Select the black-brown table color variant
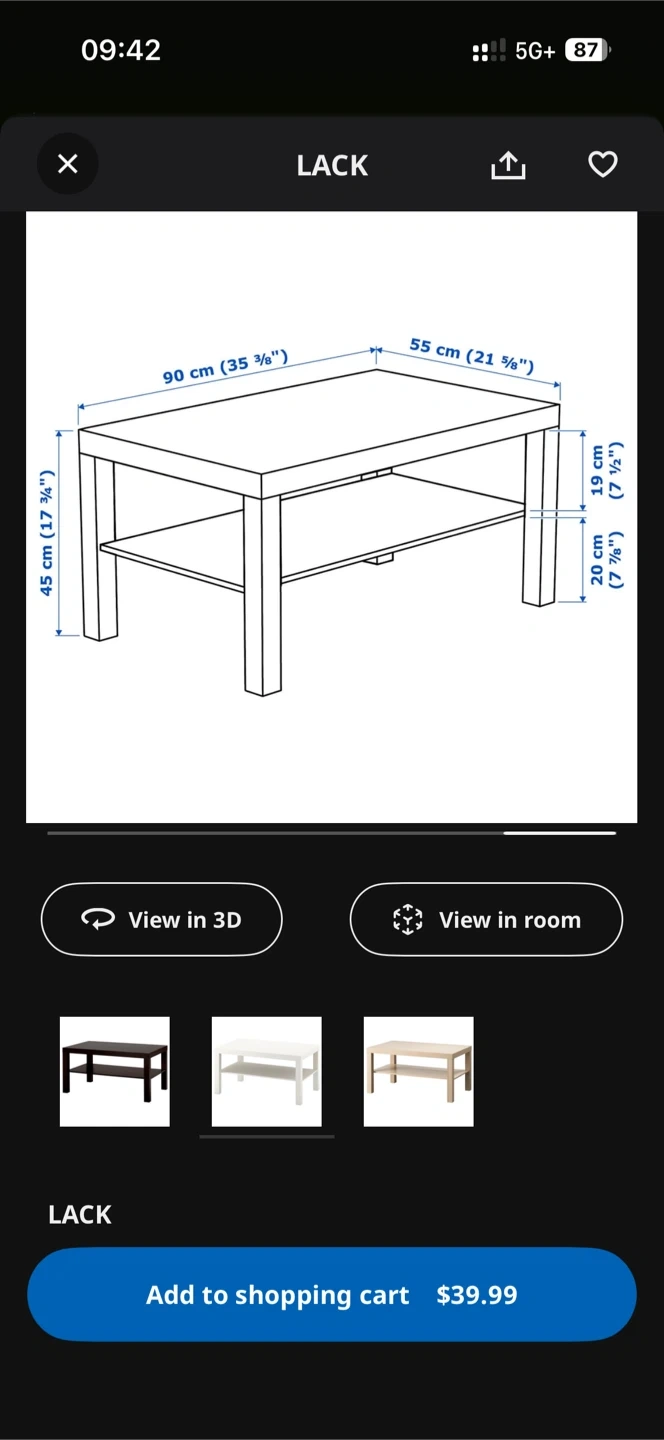 coord(115,1071)
